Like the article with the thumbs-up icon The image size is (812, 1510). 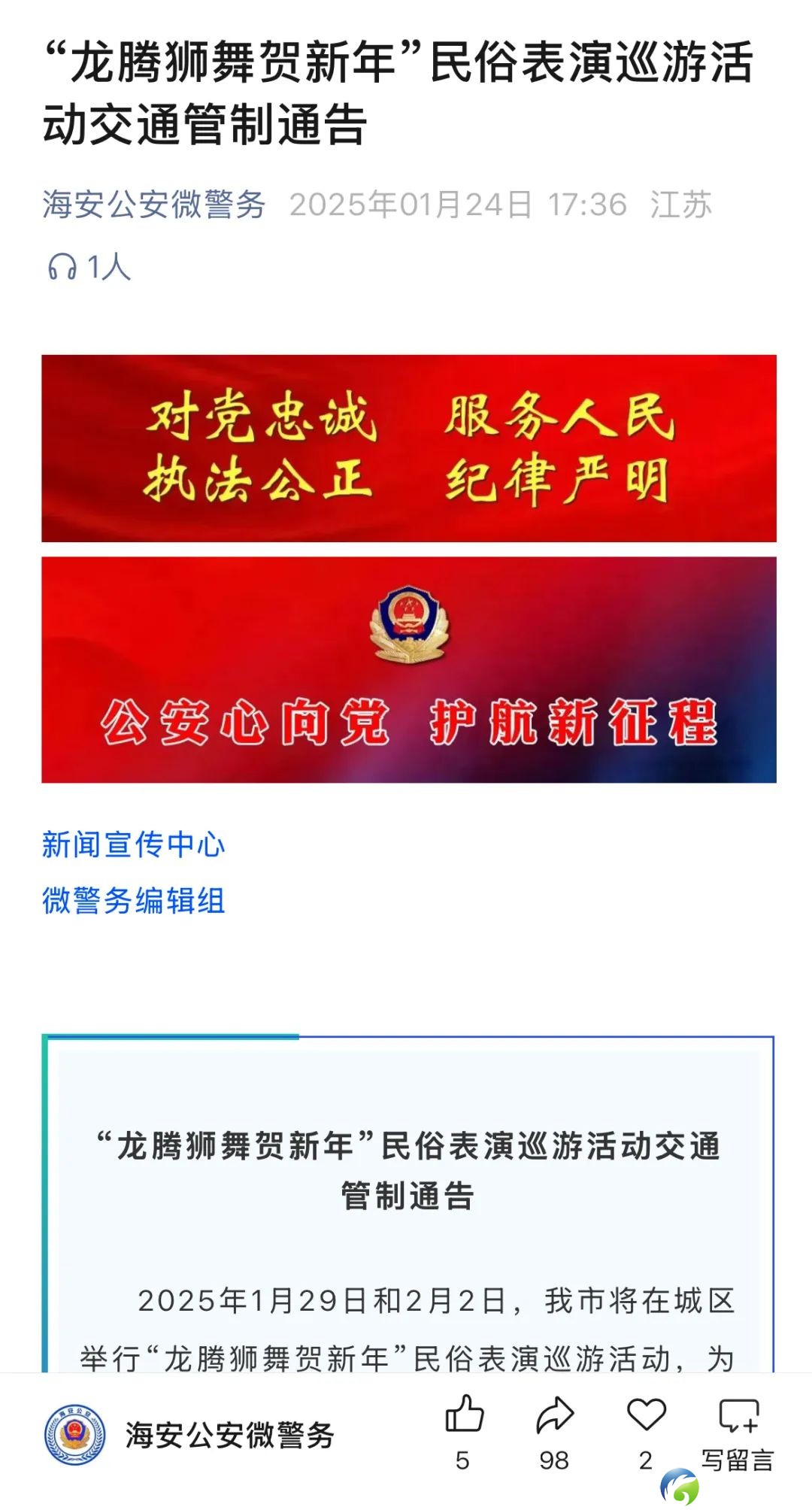pos(464,1415)
